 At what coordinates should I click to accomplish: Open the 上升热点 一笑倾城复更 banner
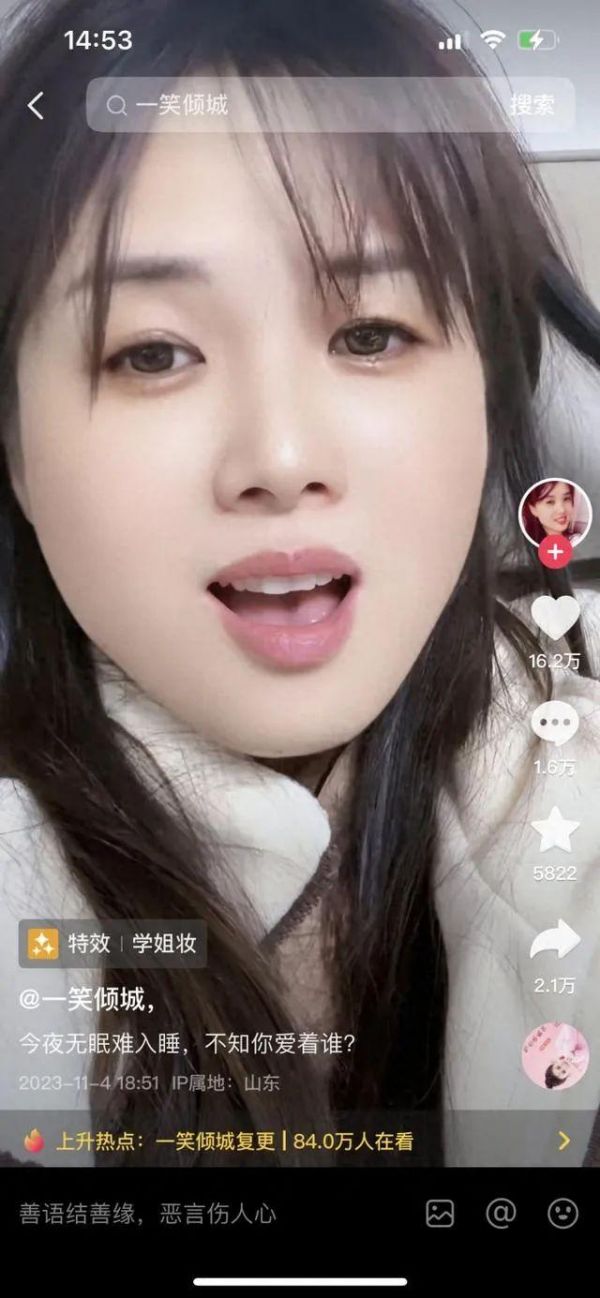pyautogui.click(x=298, y=1140)
